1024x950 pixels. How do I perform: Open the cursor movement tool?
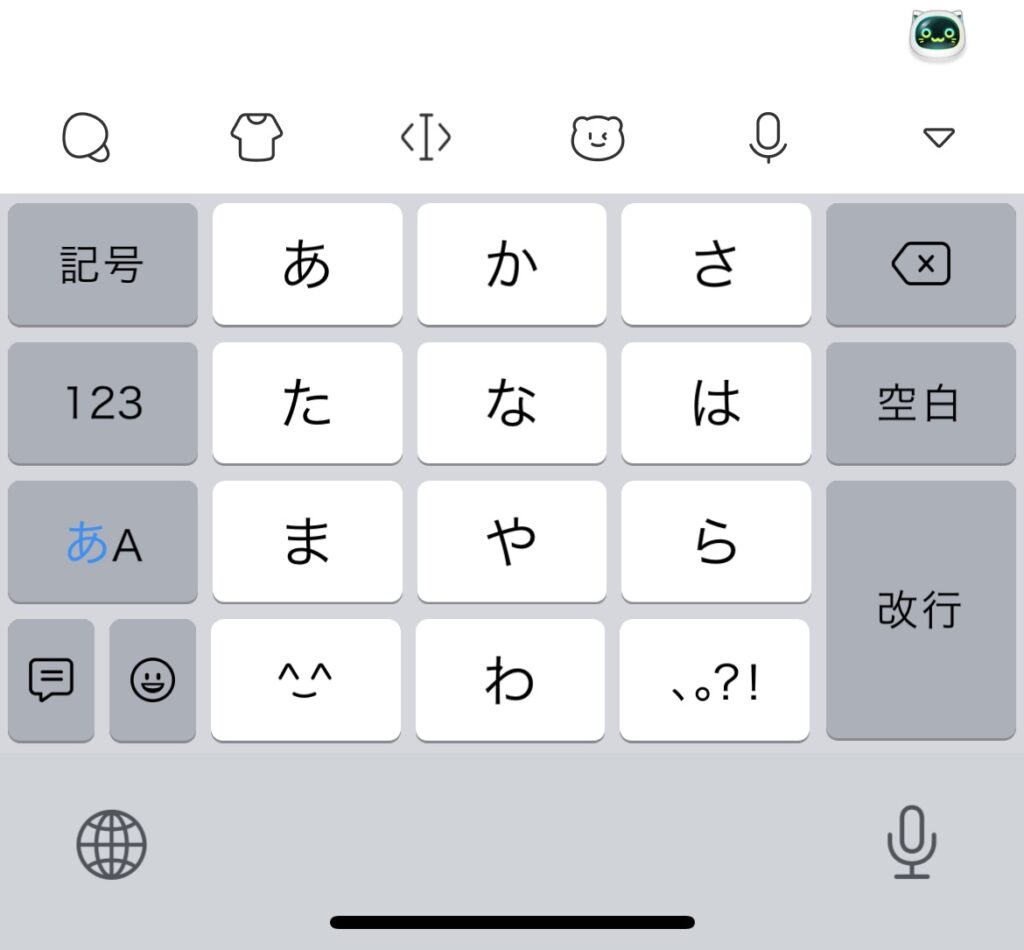[426, 137]
